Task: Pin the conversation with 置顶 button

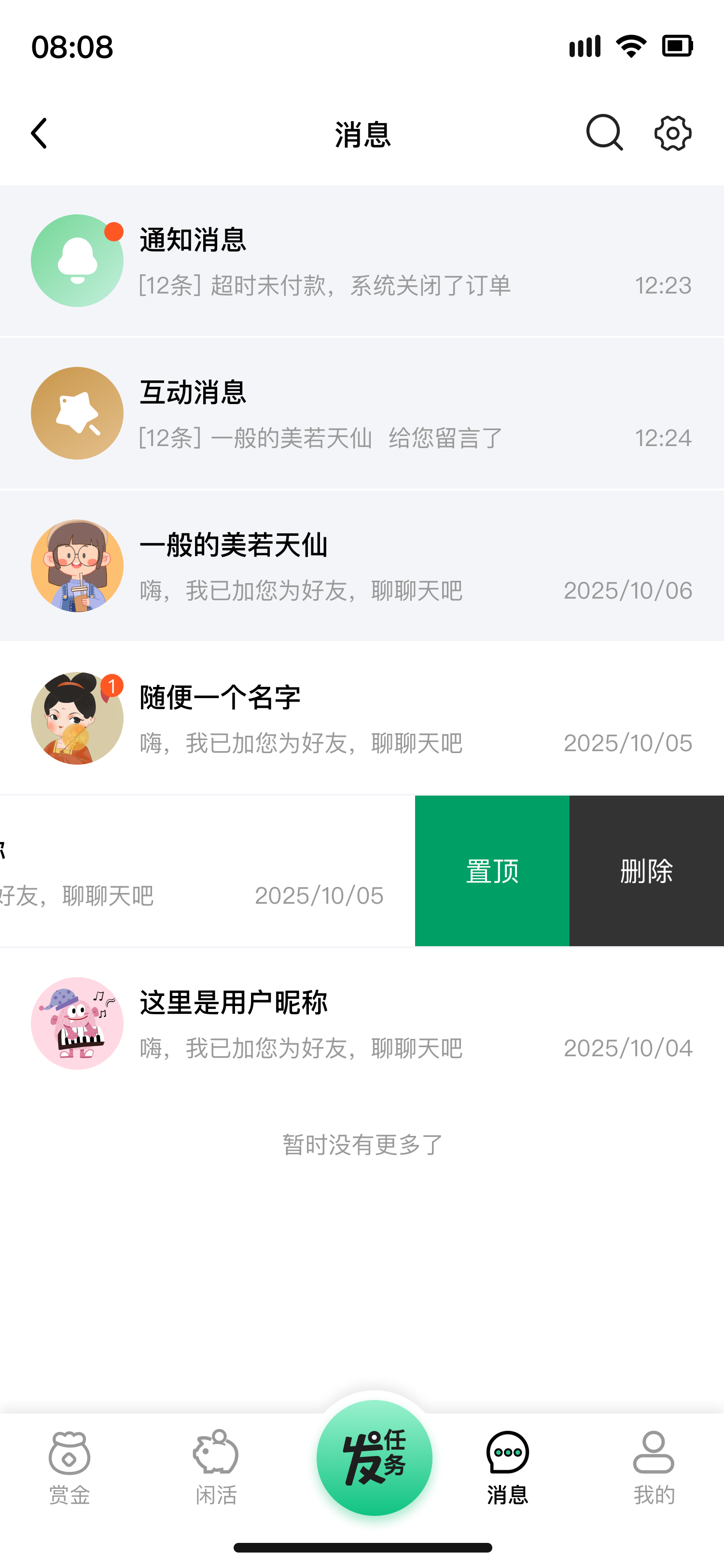Action: pyautogui.click(x=491, y=870)
